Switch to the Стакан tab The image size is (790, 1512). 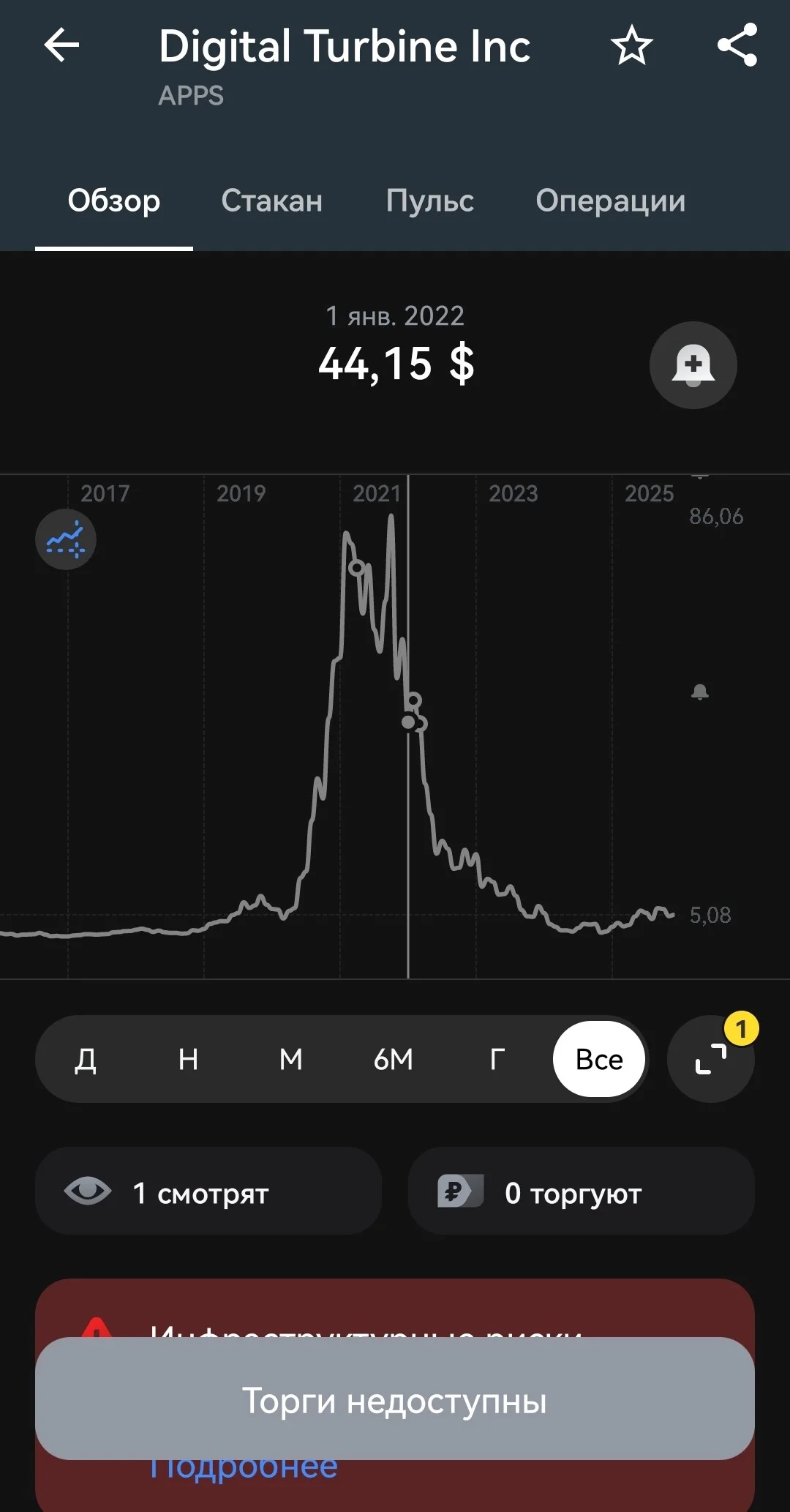271,201
